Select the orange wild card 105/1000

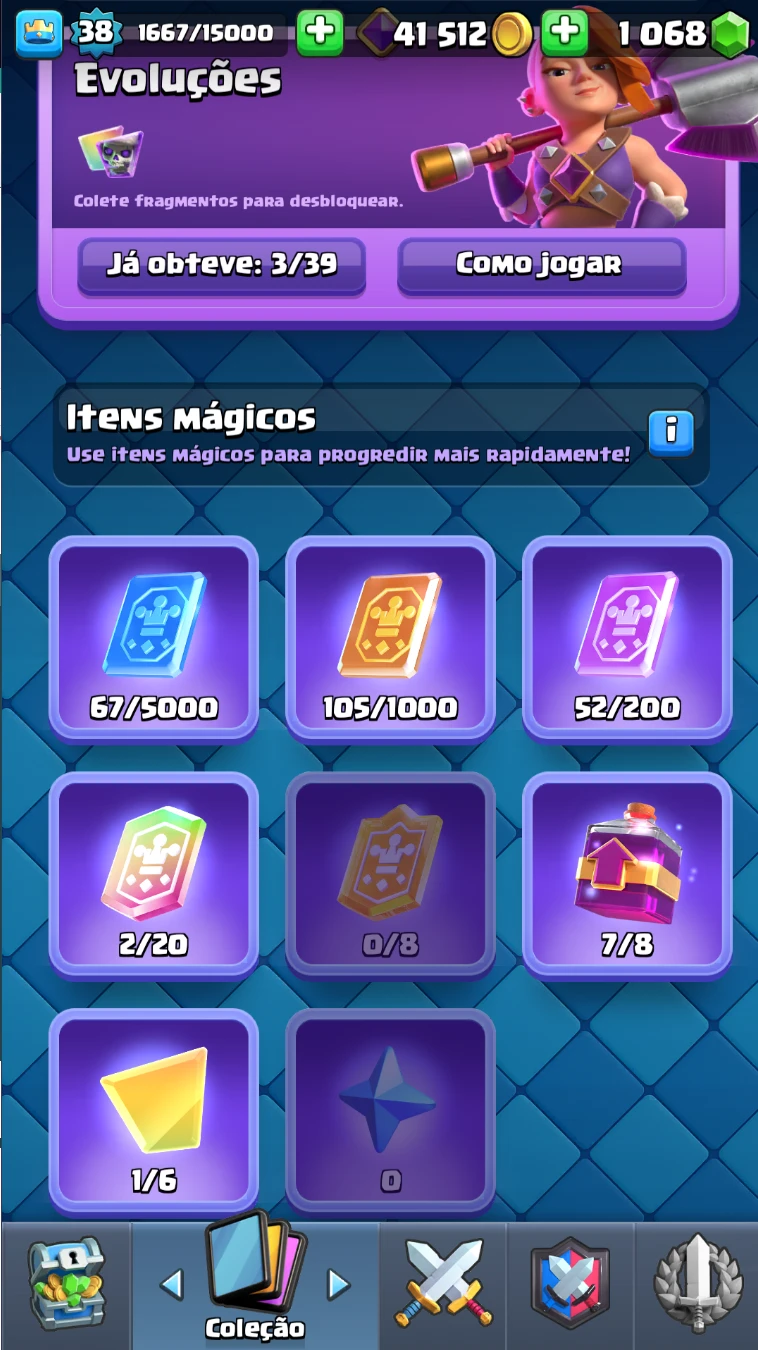coord(390,638)
